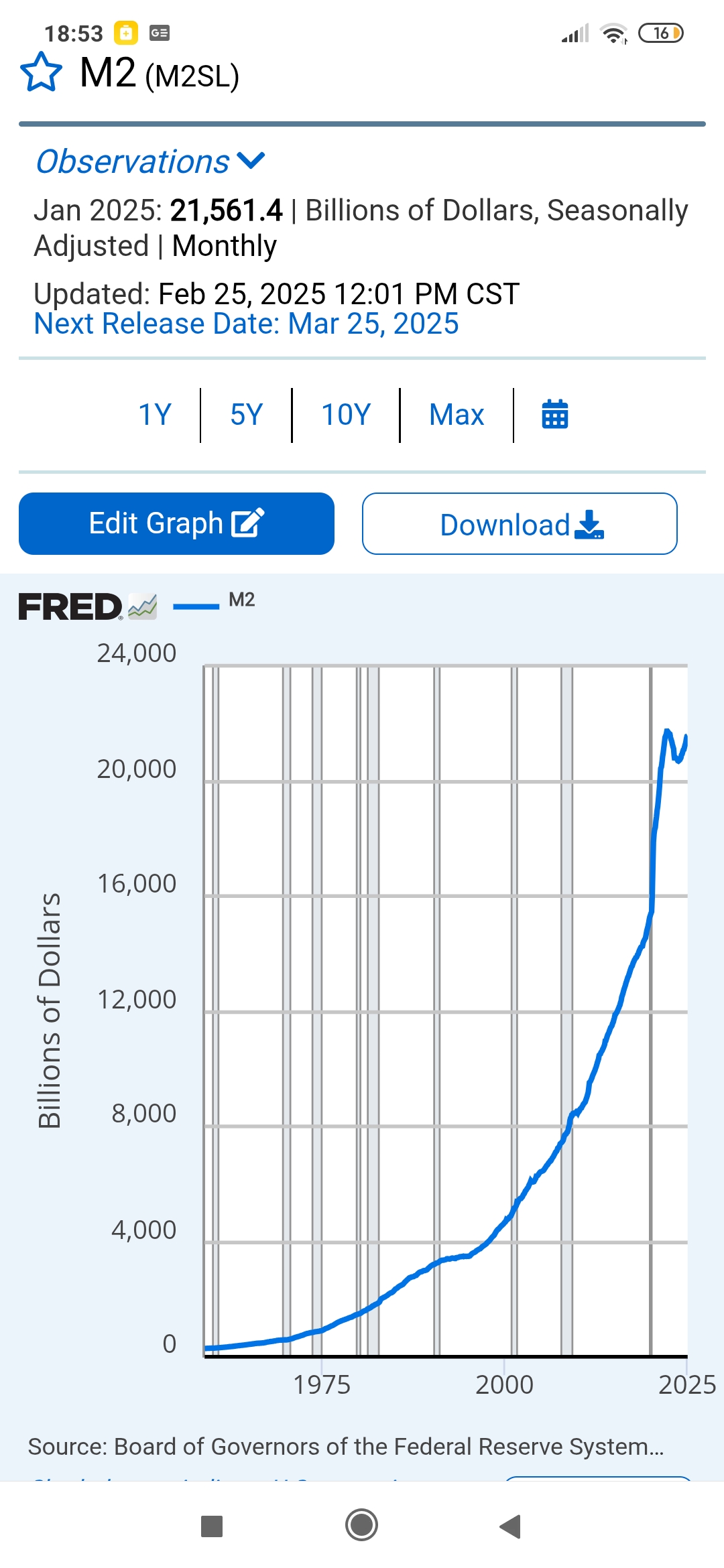Switch to the 10Y range

[x=346, y=415]
